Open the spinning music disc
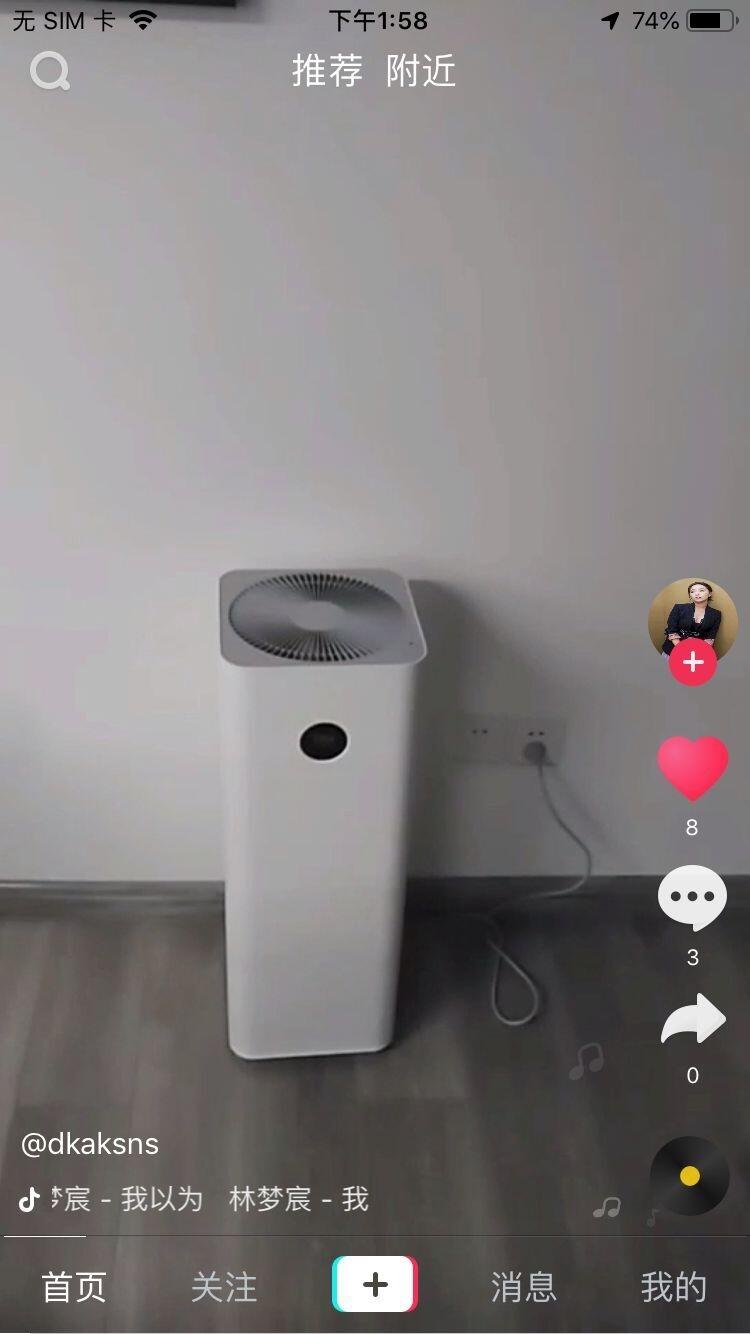Image resolution: width=750 pixels, height=1334 pixels. tap(689, 1176)
